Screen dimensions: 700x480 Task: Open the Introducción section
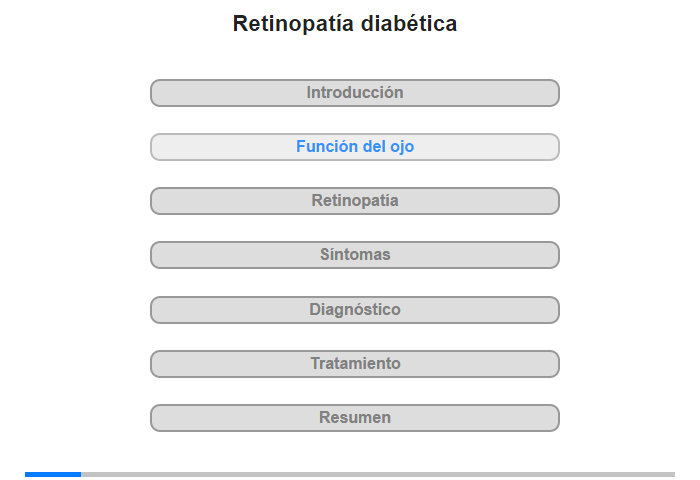[x=355, y=93]
